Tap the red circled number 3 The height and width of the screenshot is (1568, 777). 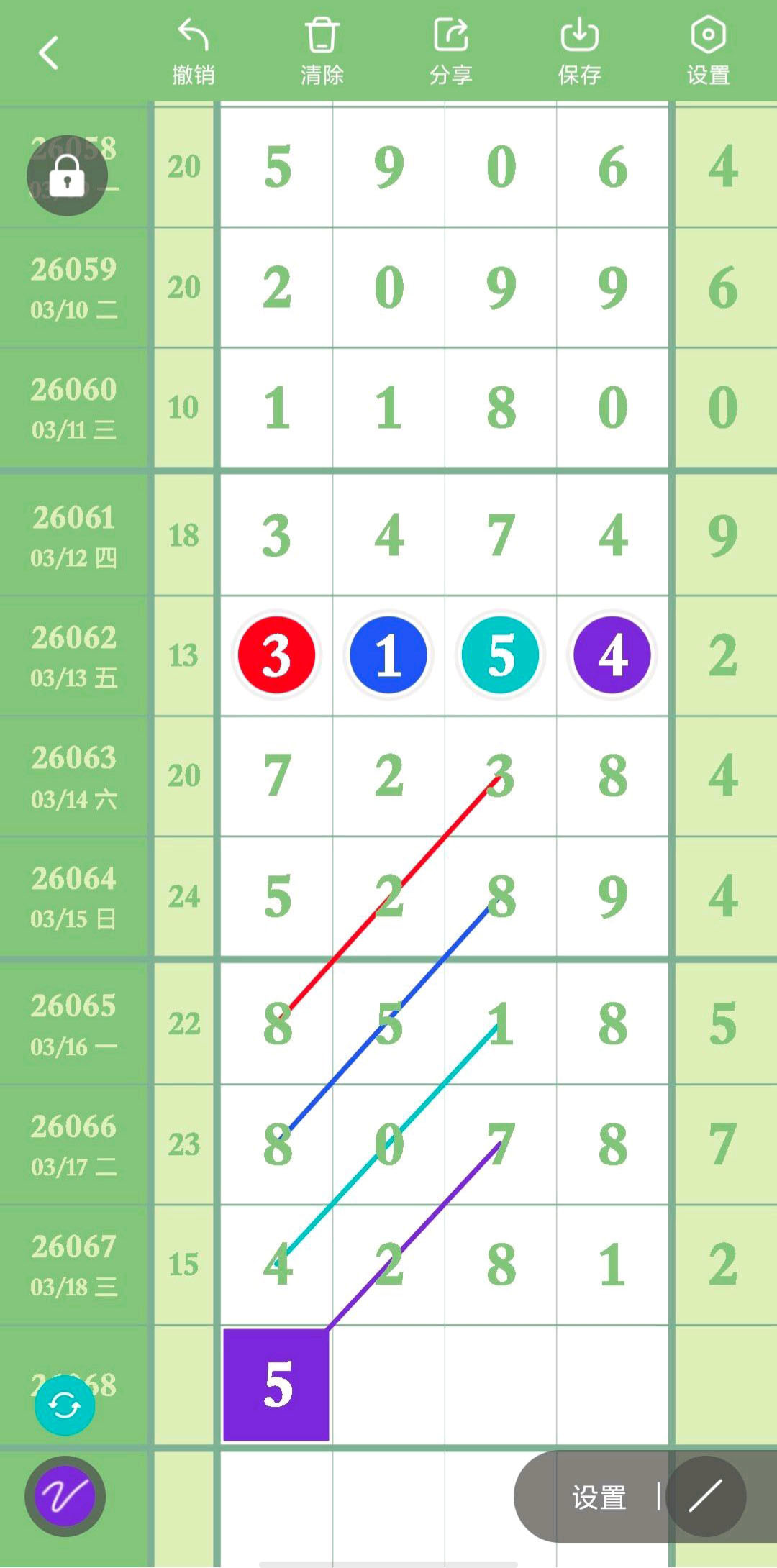pyautogui.click(x=276, y=655)
